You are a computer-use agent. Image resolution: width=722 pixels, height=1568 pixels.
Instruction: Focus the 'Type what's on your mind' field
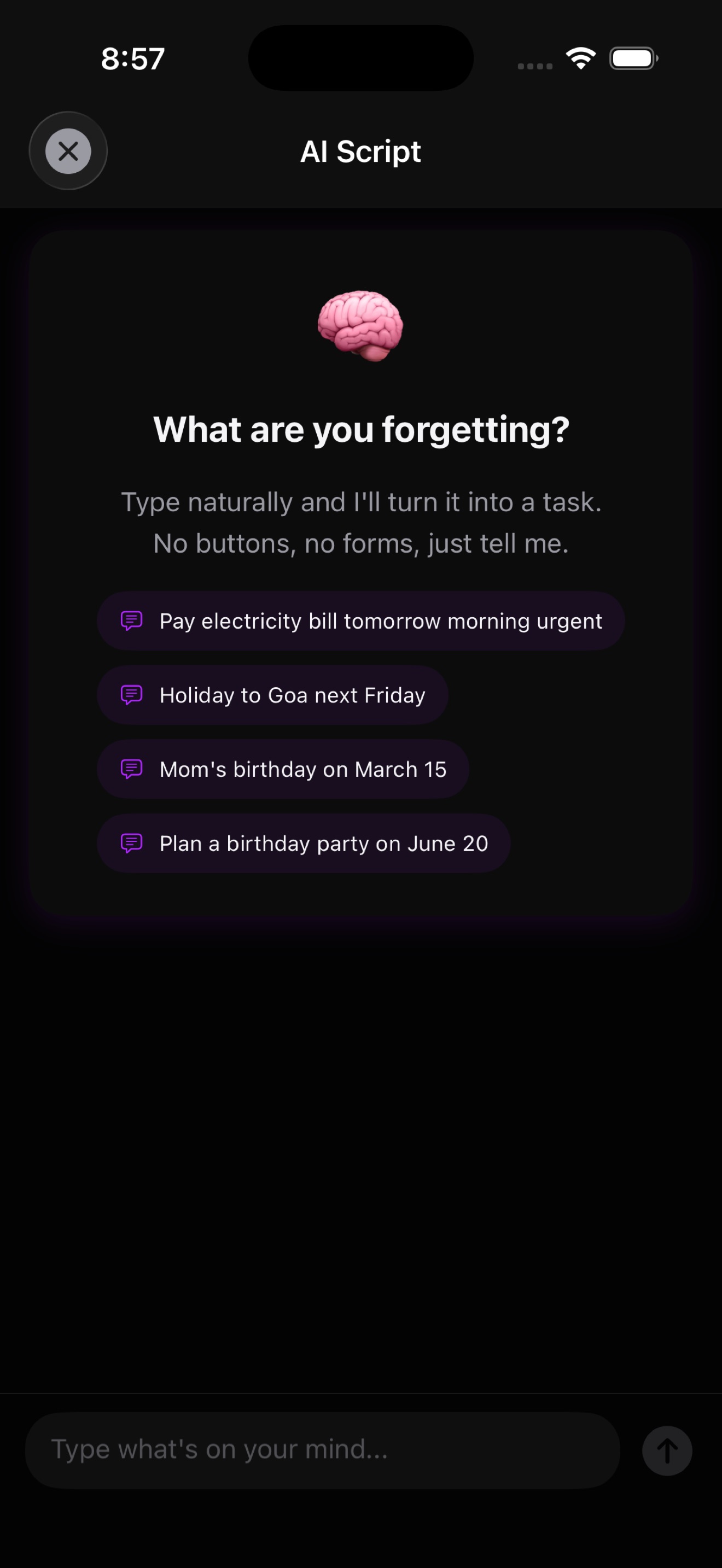coord(323,1450)
